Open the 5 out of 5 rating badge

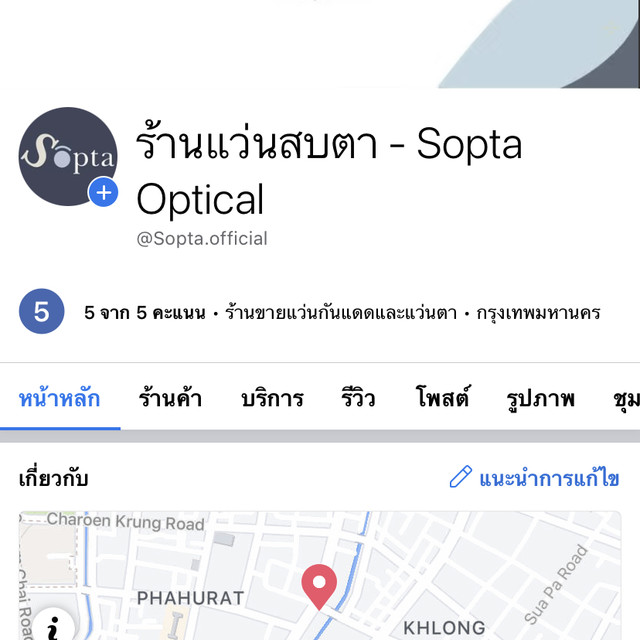(x=42, y=313)
